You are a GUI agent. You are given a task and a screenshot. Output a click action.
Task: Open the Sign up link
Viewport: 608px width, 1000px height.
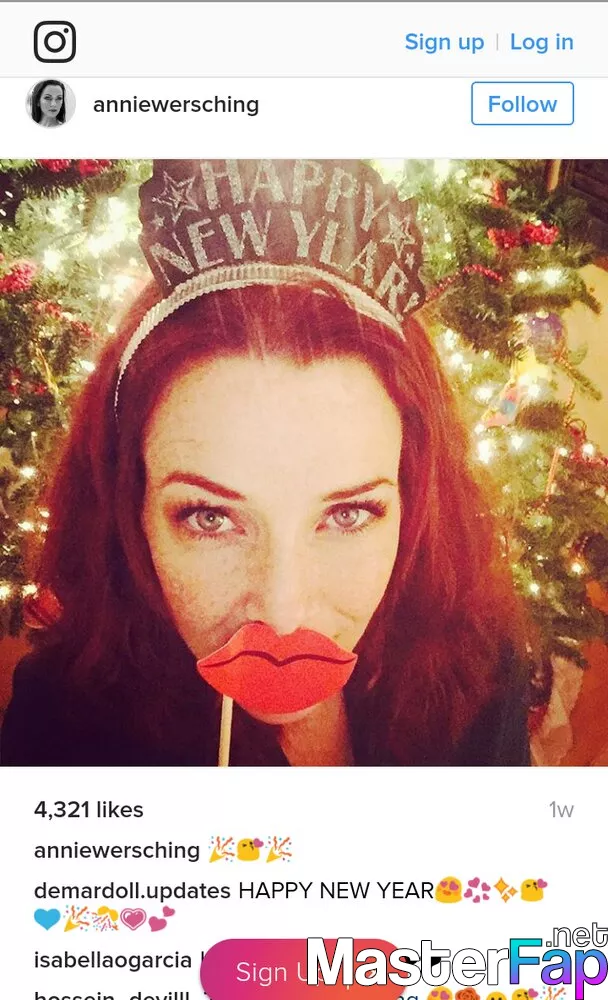[444, 42]
